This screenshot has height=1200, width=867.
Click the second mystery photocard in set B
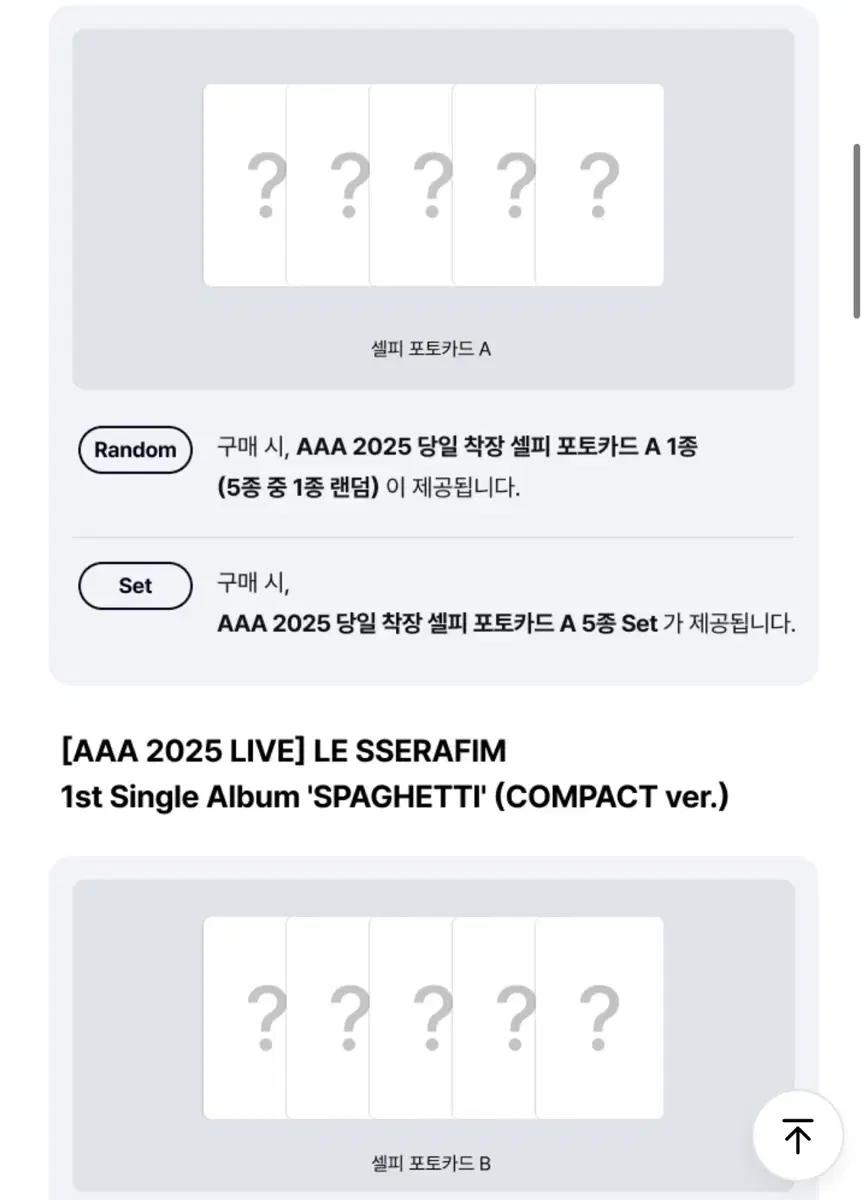350,1018
